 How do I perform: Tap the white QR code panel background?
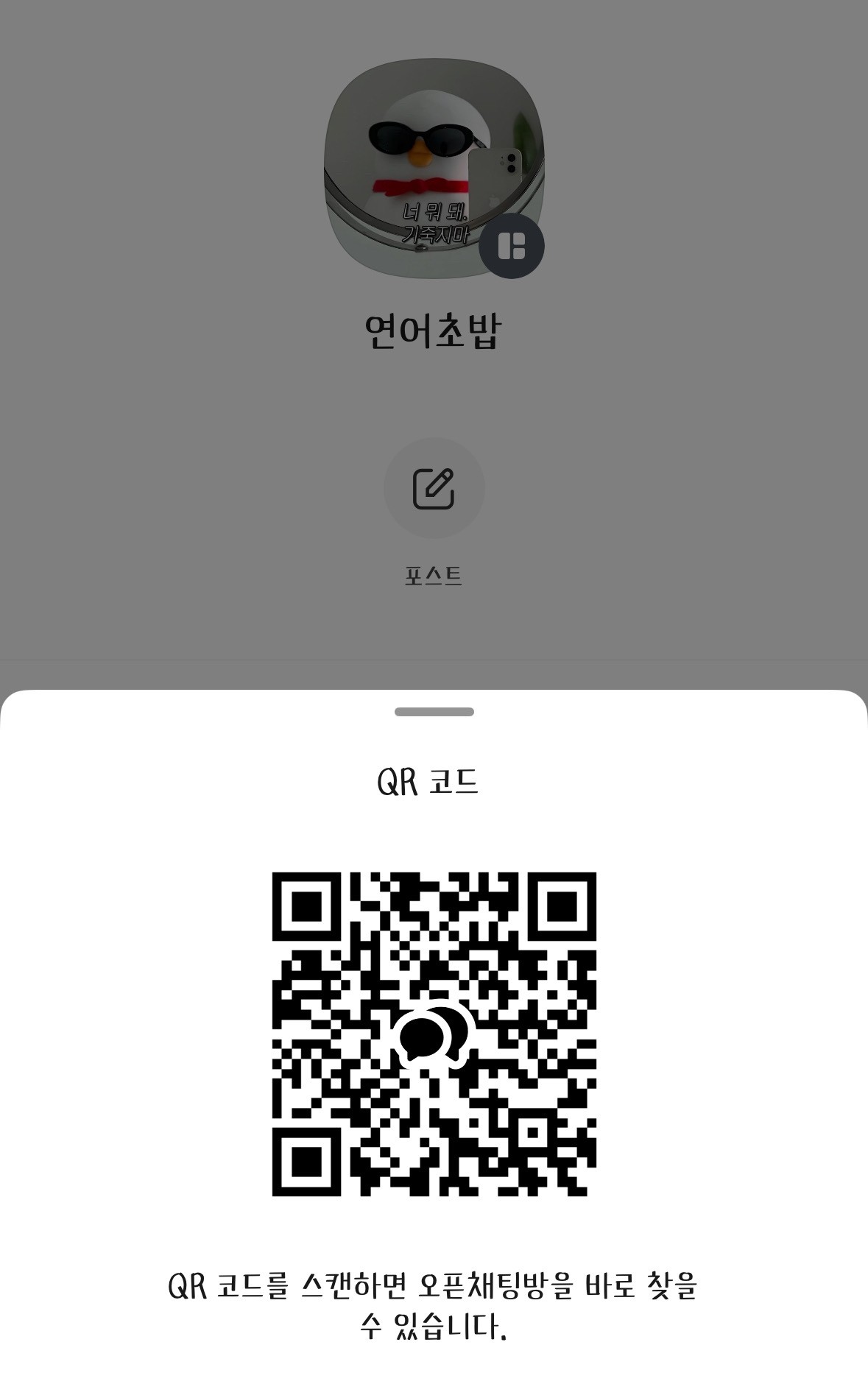(133, 1031)
